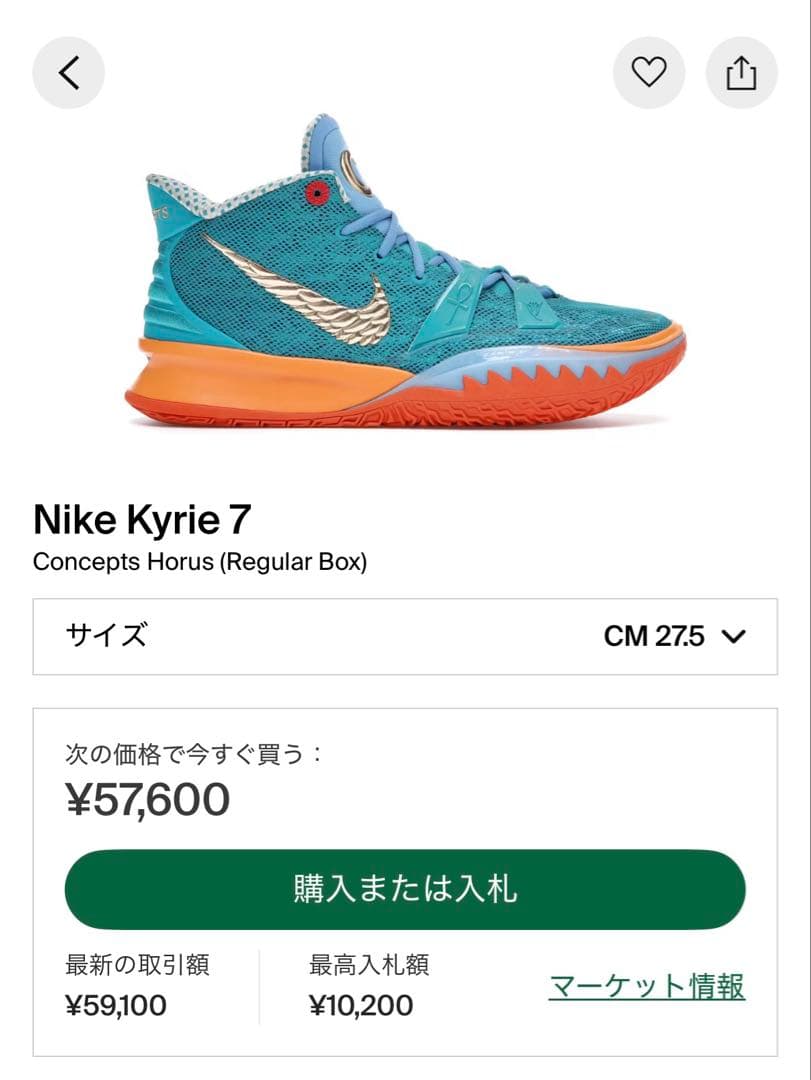Open the サイズ CM 27.5 size picker
Image resolution: width=811 pixels, height=1080 pixels.
405,636
